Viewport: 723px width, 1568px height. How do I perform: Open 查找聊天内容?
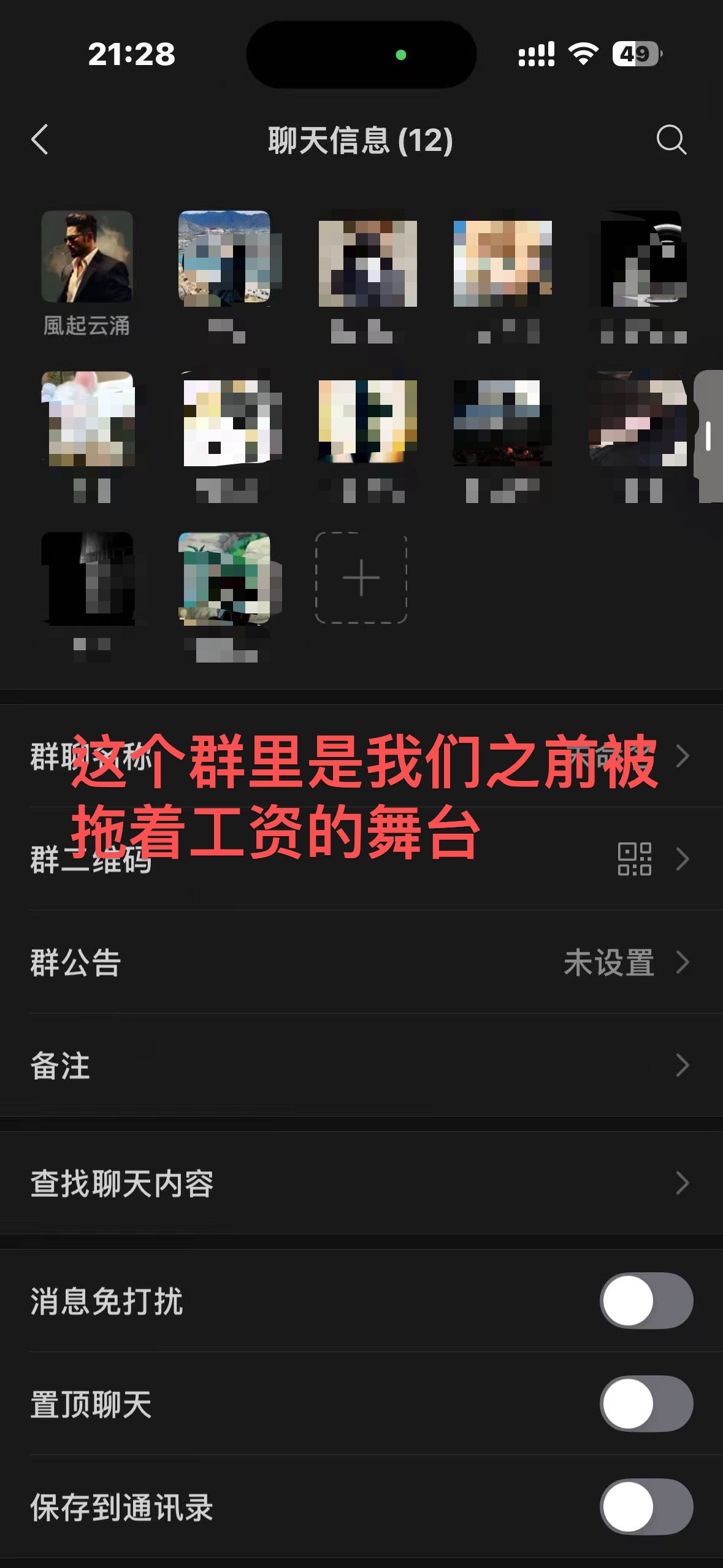[x=361, y=1183]
